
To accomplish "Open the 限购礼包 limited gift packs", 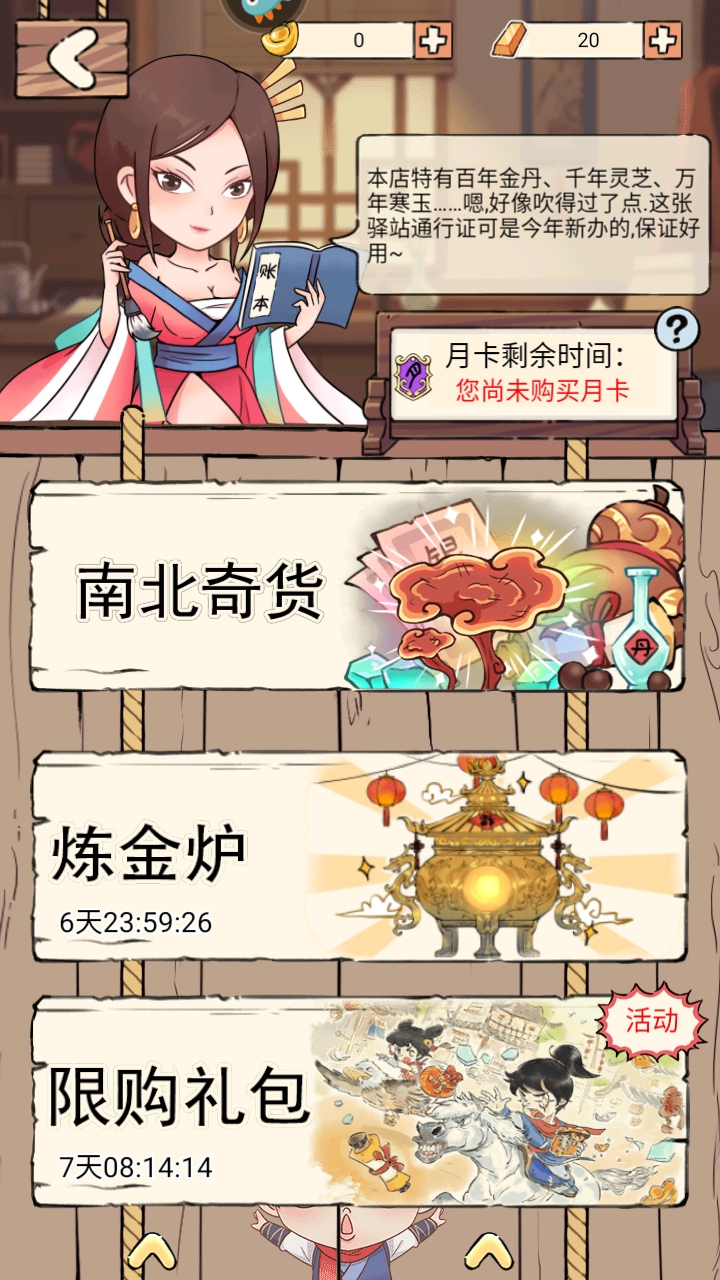I will (358, 1100).
